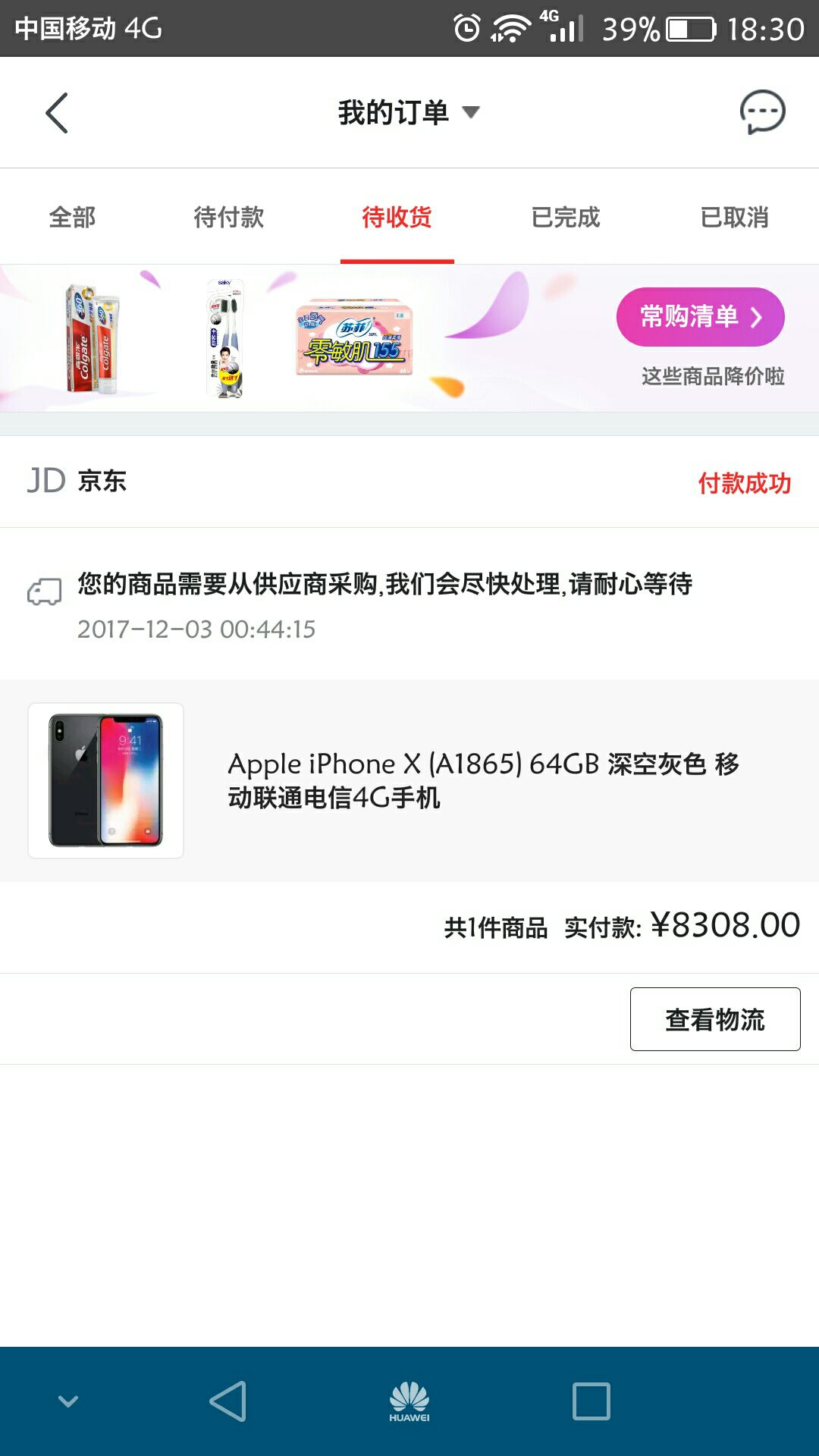Tap the 常购清单 chevron arrow

(x=755, y=318)
